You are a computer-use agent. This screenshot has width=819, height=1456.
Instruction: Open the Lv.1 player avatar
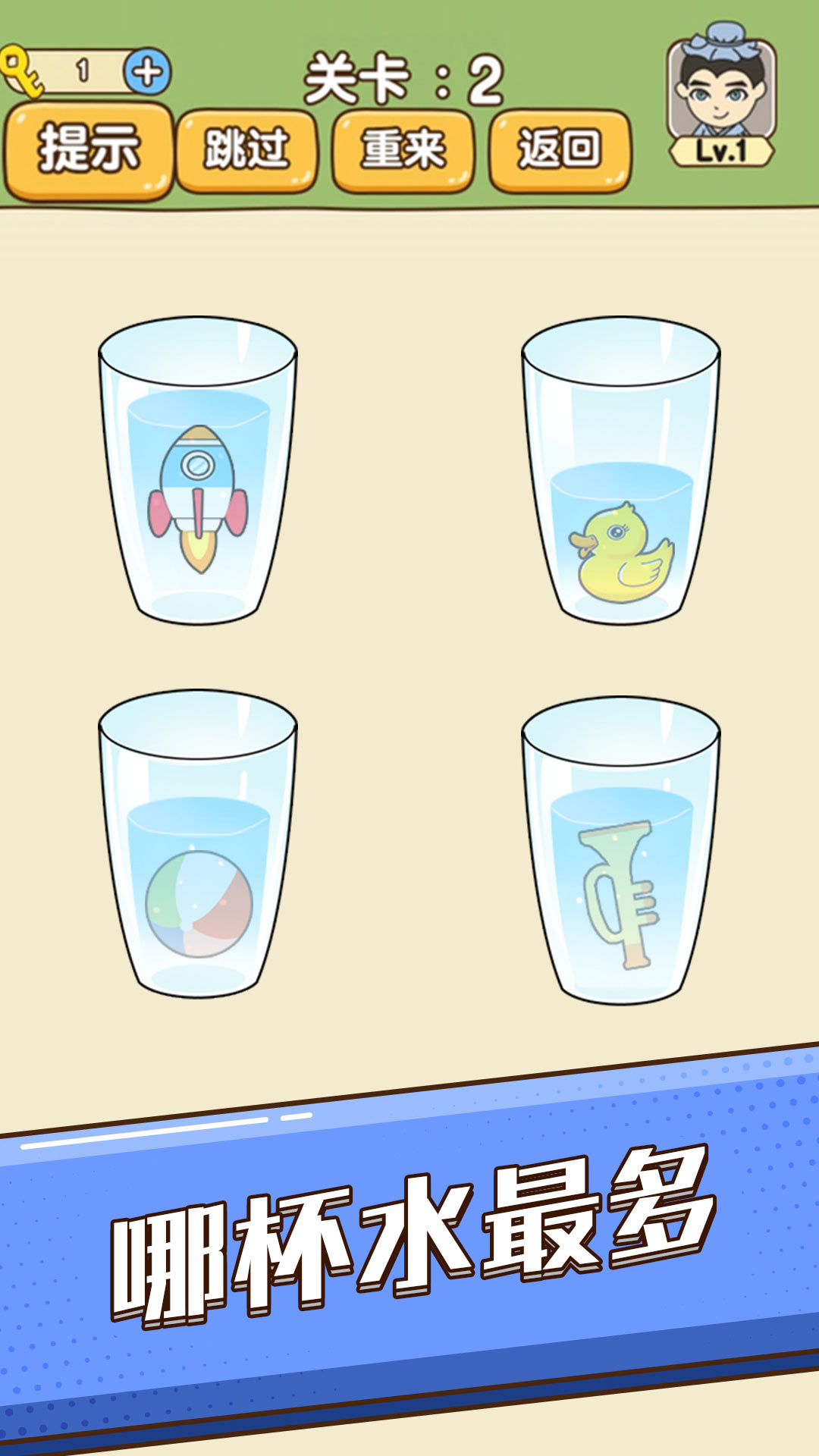tap(721, 95)
